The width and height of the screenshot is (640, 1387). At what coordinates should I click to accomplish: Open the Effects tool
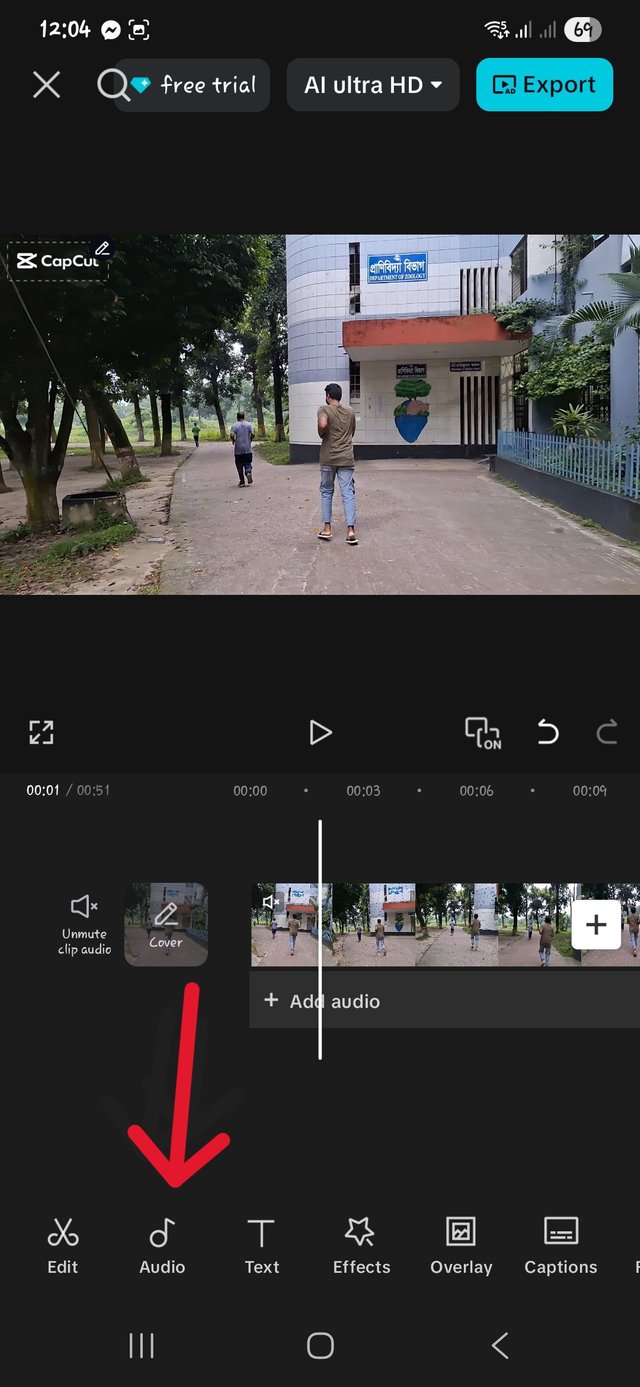point(361,1246)
